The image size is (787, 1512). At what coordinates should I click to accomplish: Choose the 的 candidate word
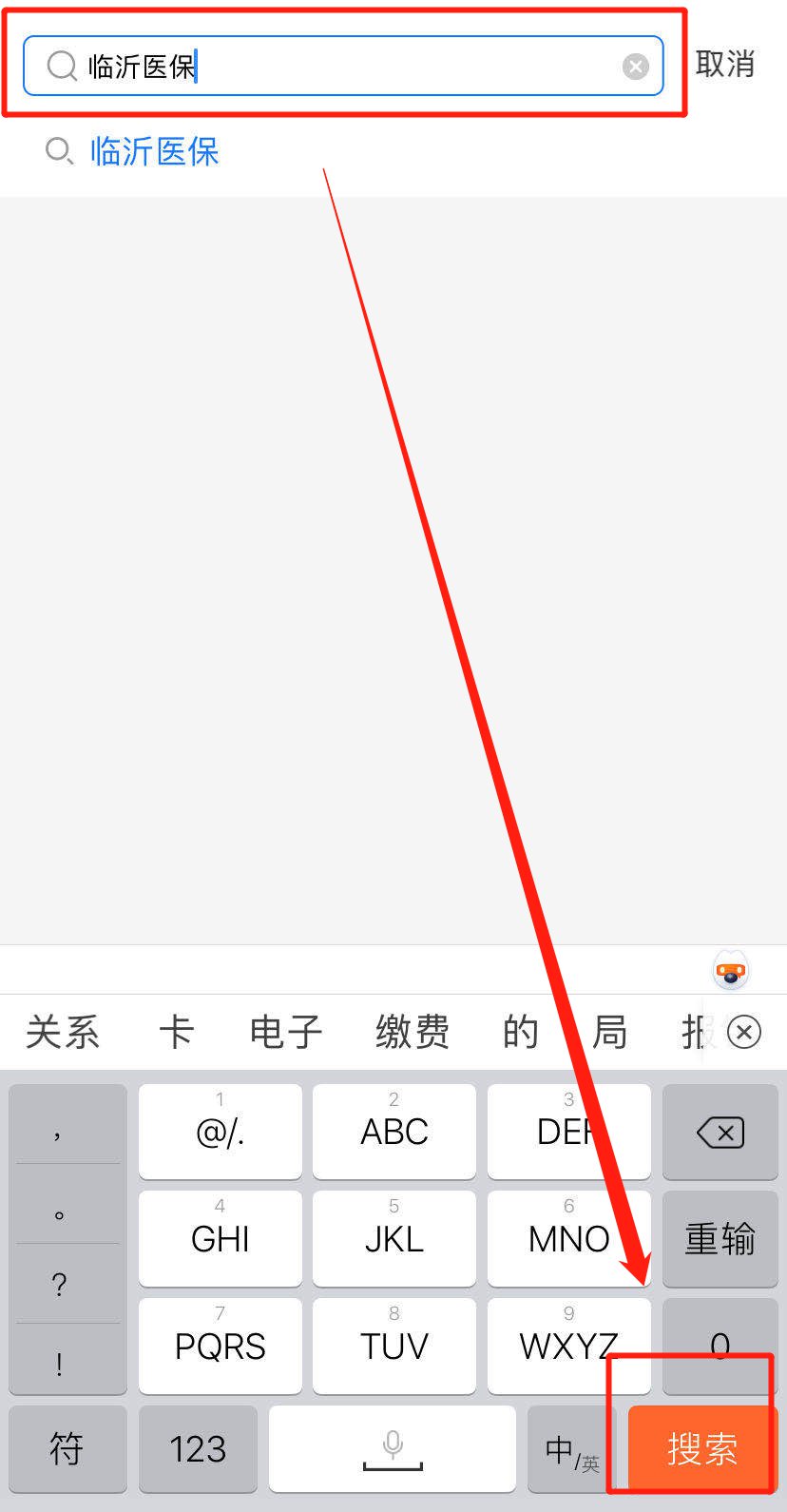point(520,1032)
